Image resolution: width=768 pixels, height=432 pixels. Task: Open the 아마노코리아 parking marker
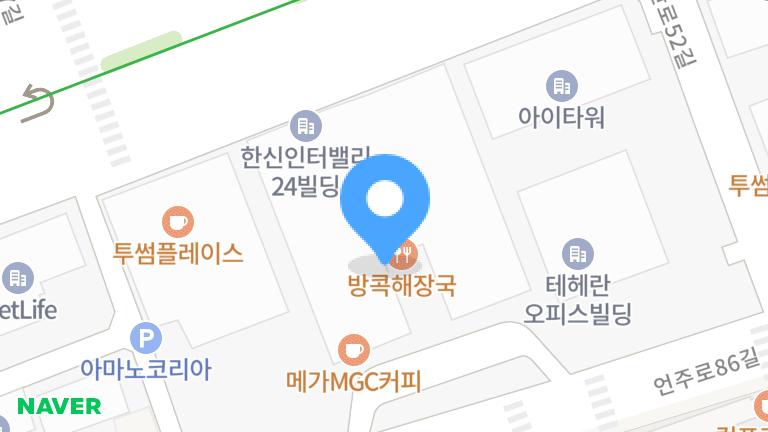pos(146,339)
